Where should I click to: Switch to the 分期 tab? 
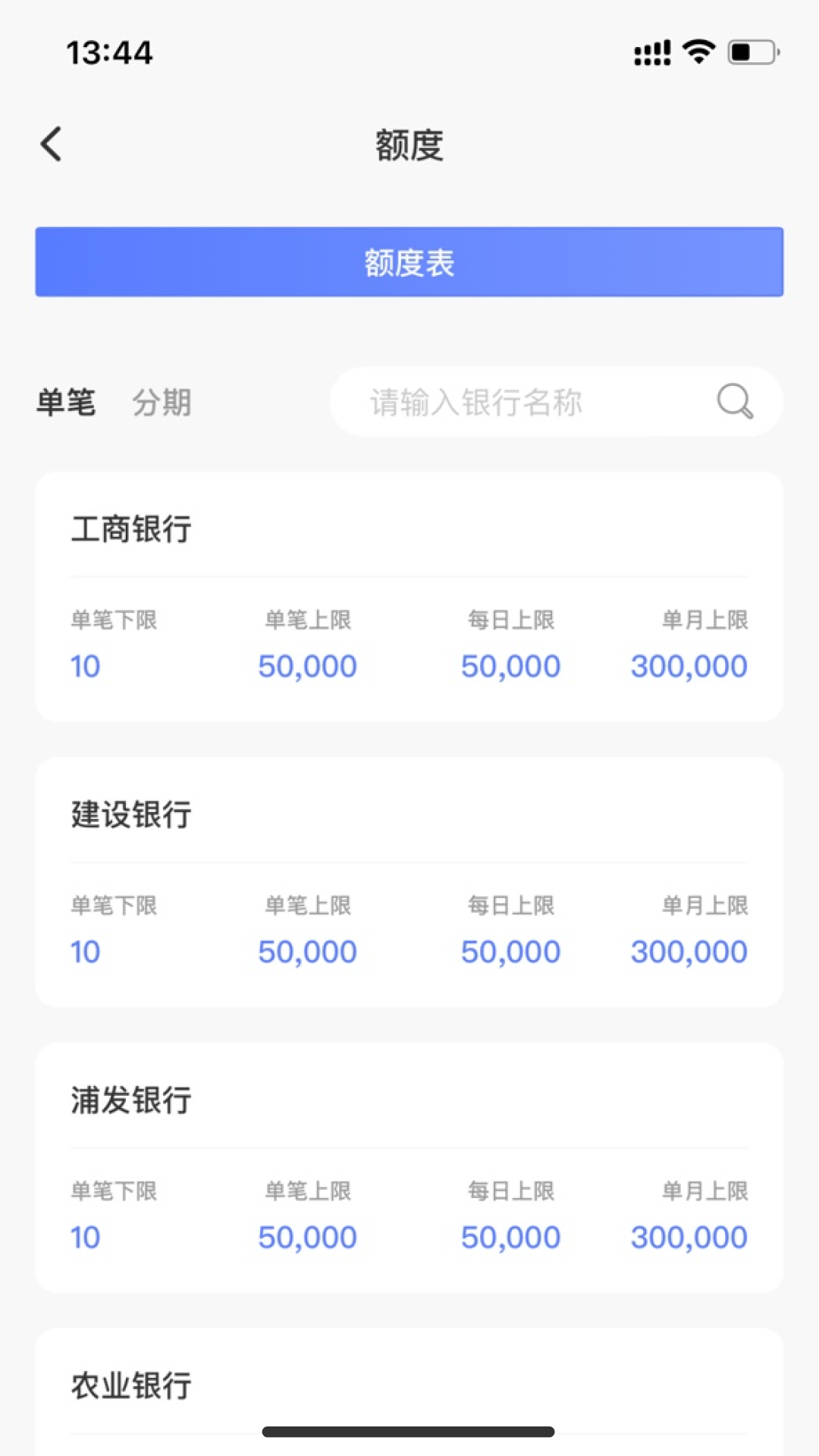click(162, 402)
